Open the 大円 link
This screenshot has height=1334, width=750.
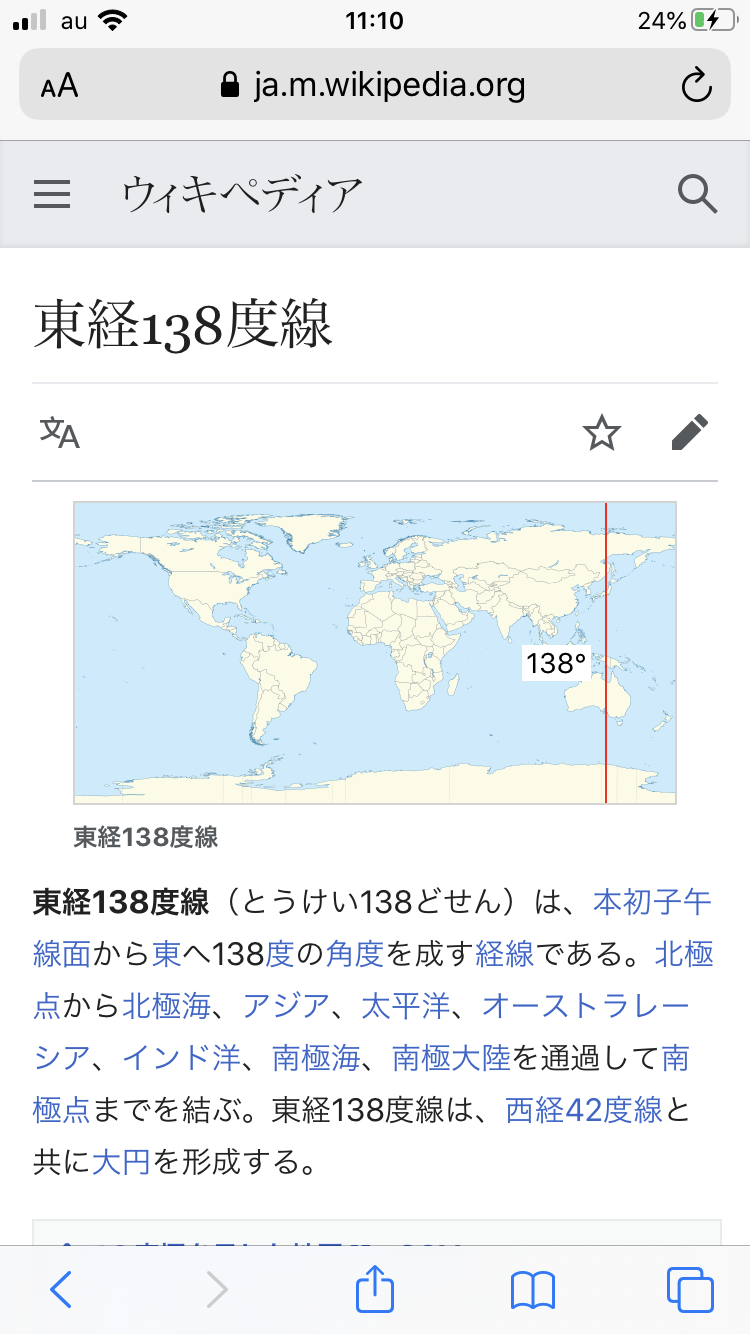pos(121,1162)
